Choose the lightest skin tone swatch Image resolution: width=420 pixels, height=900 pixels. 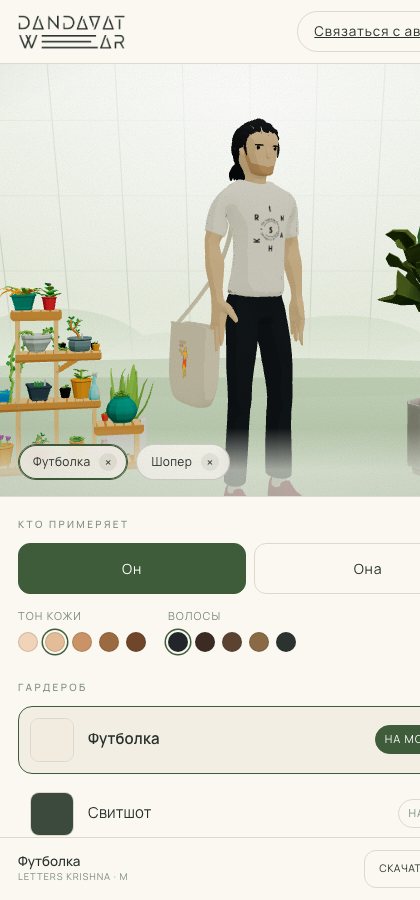(28, 642)
